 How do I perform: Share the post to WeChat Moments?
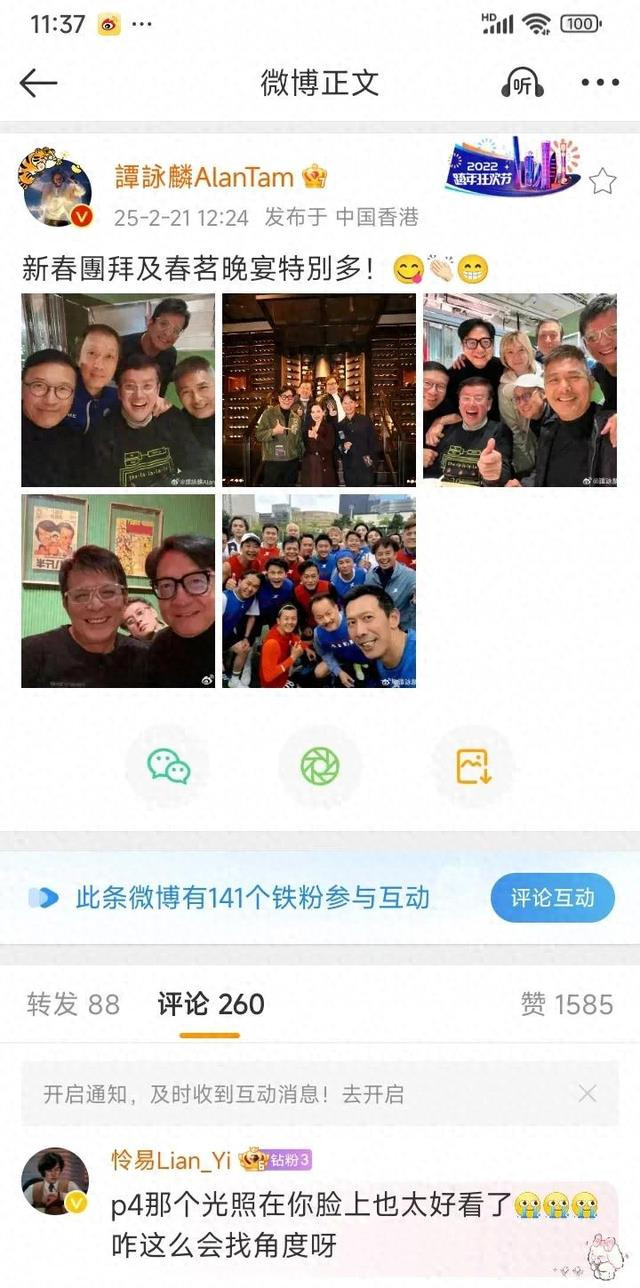(320, 766)
